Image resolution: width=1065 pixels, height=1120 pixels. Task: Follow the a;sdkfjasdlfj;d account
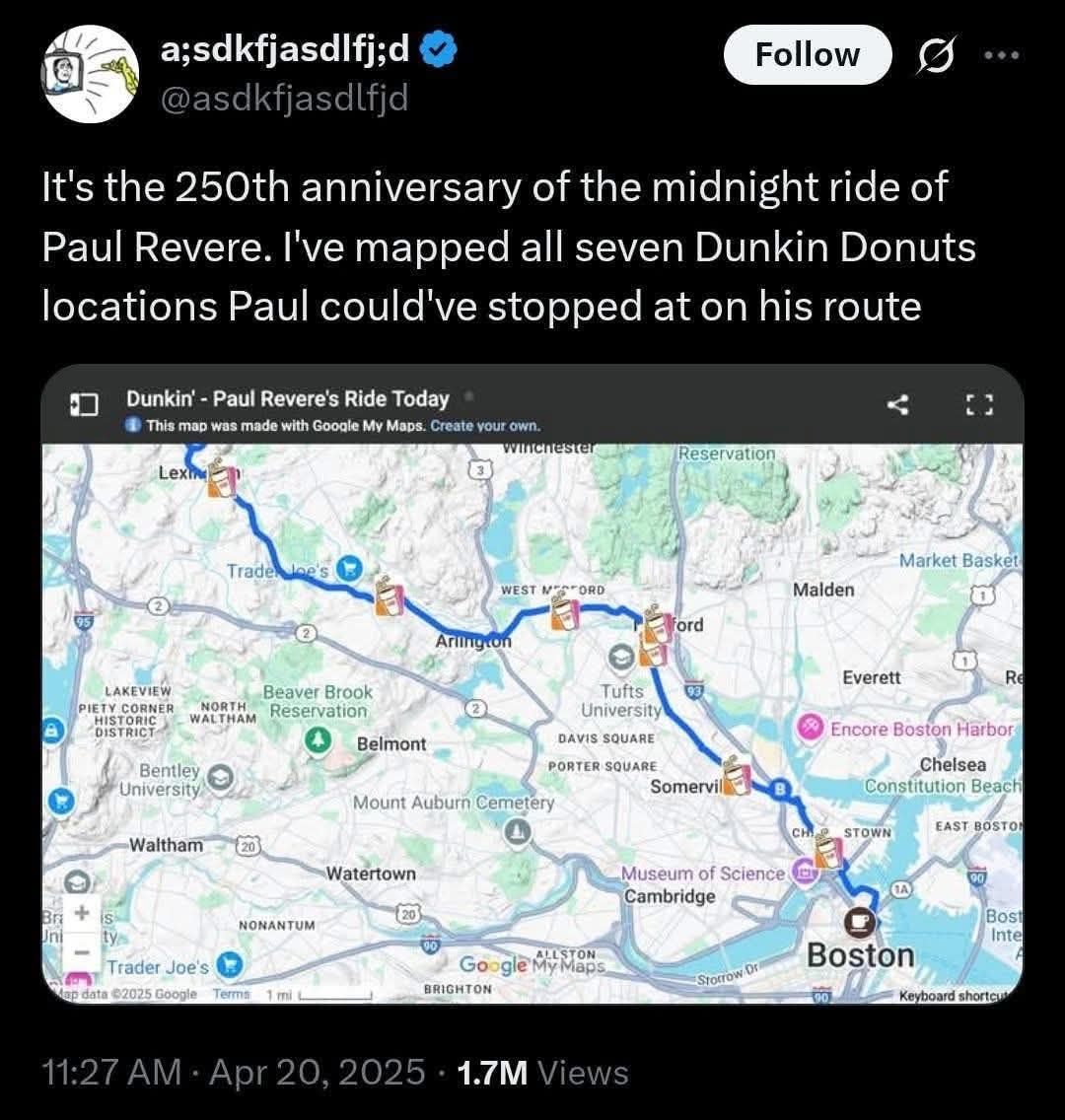pos(807,54)
